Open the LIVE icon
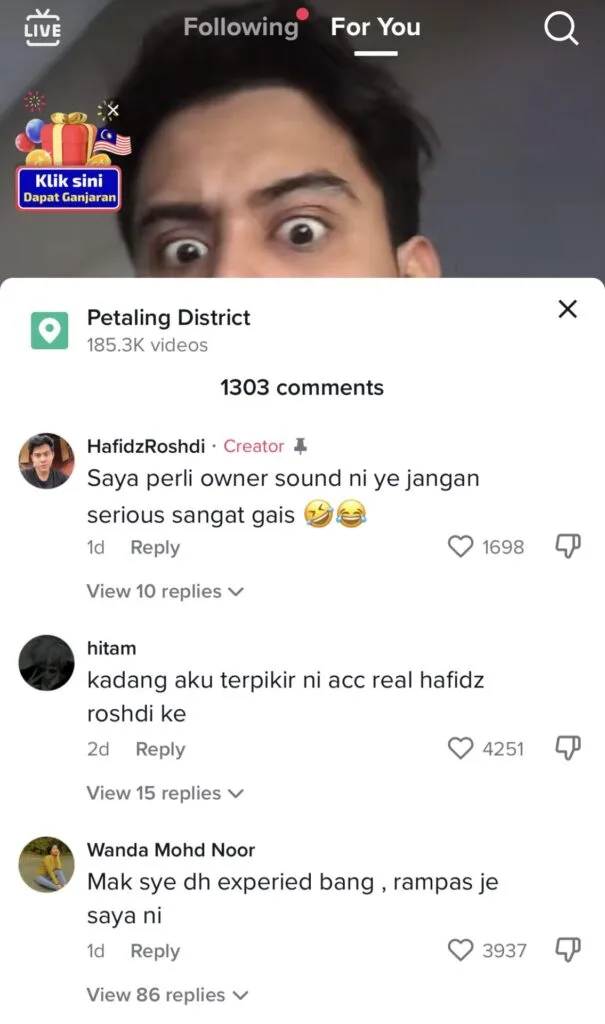 pyautogui.click(x=42, y=27)
